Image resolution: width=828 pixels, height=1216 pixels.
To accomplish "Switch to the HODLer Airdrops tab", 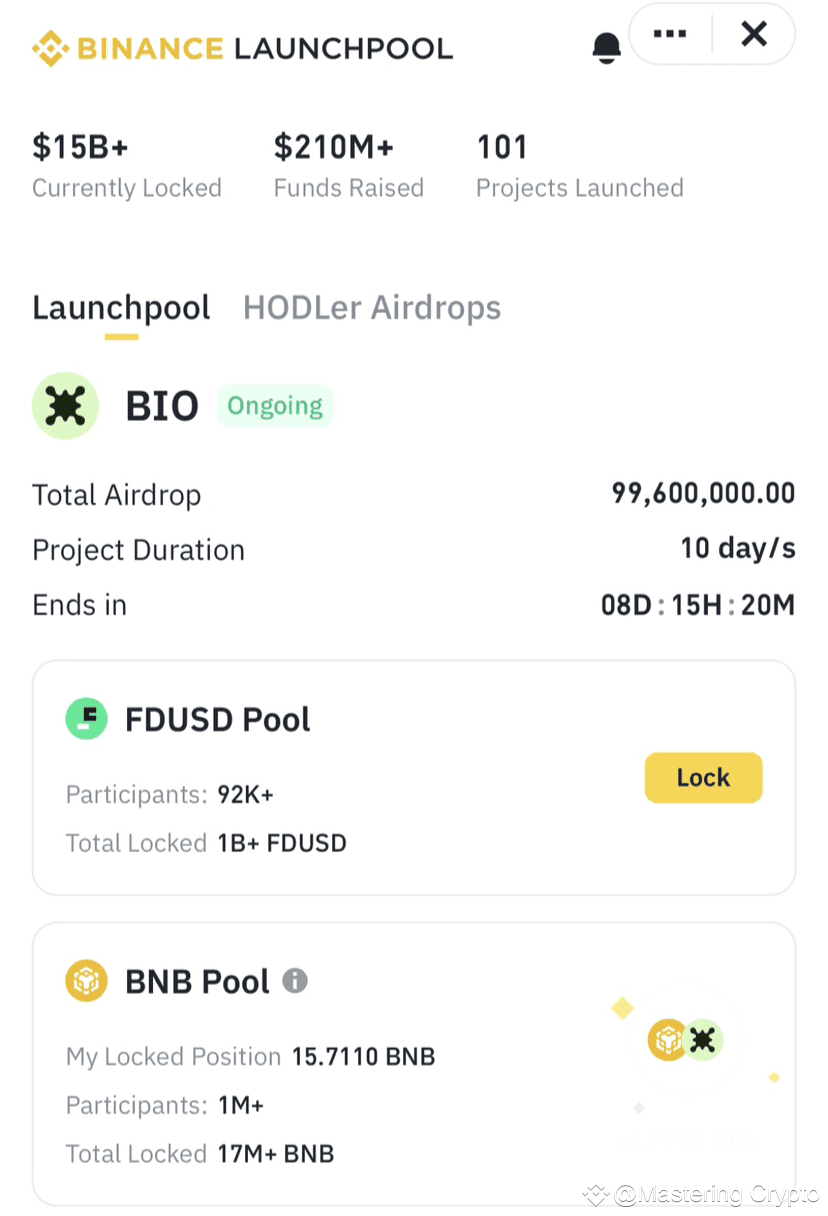I will (371, 308).
